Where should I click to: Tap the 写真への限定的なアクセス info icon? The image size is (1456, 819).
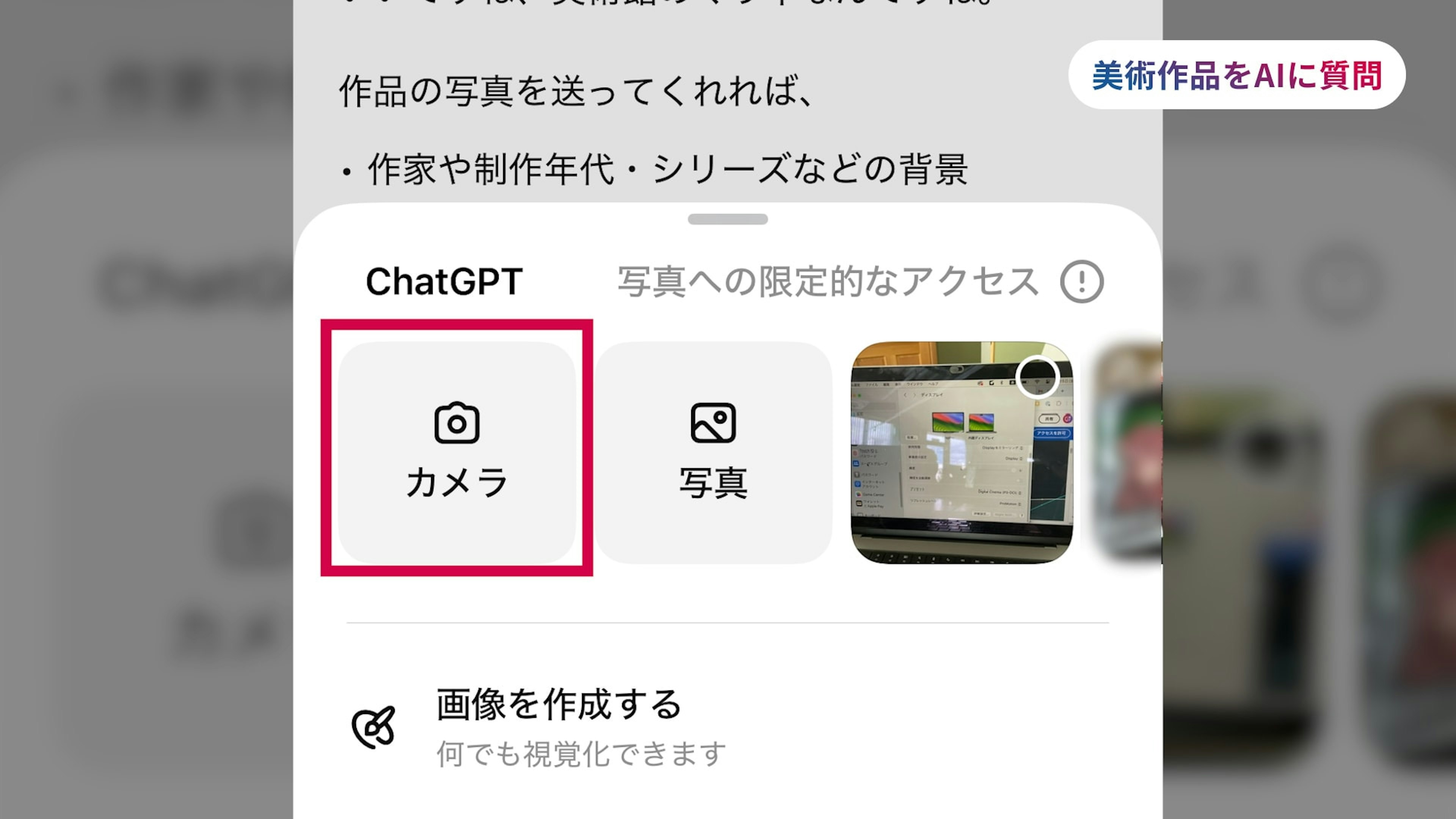tap(1081, 281)
